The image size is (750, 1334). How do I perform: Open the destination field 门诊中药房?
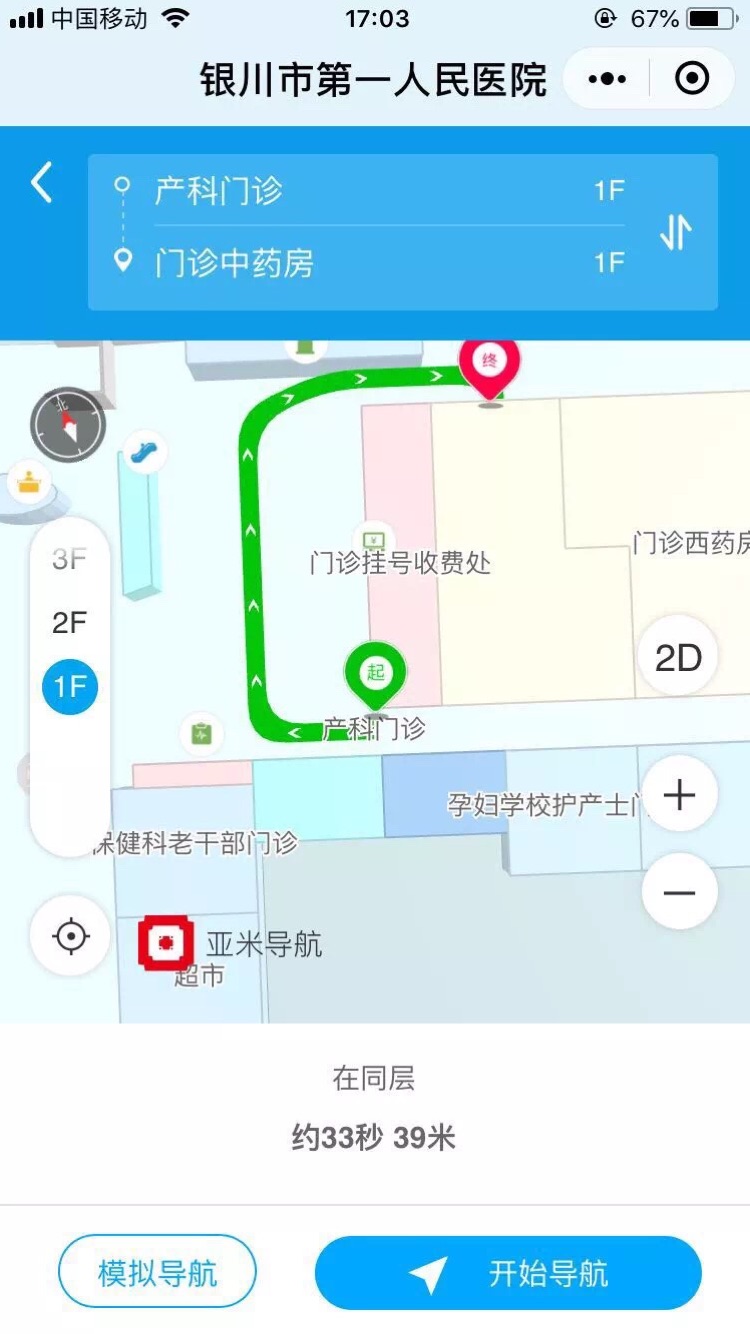(300, 263)
